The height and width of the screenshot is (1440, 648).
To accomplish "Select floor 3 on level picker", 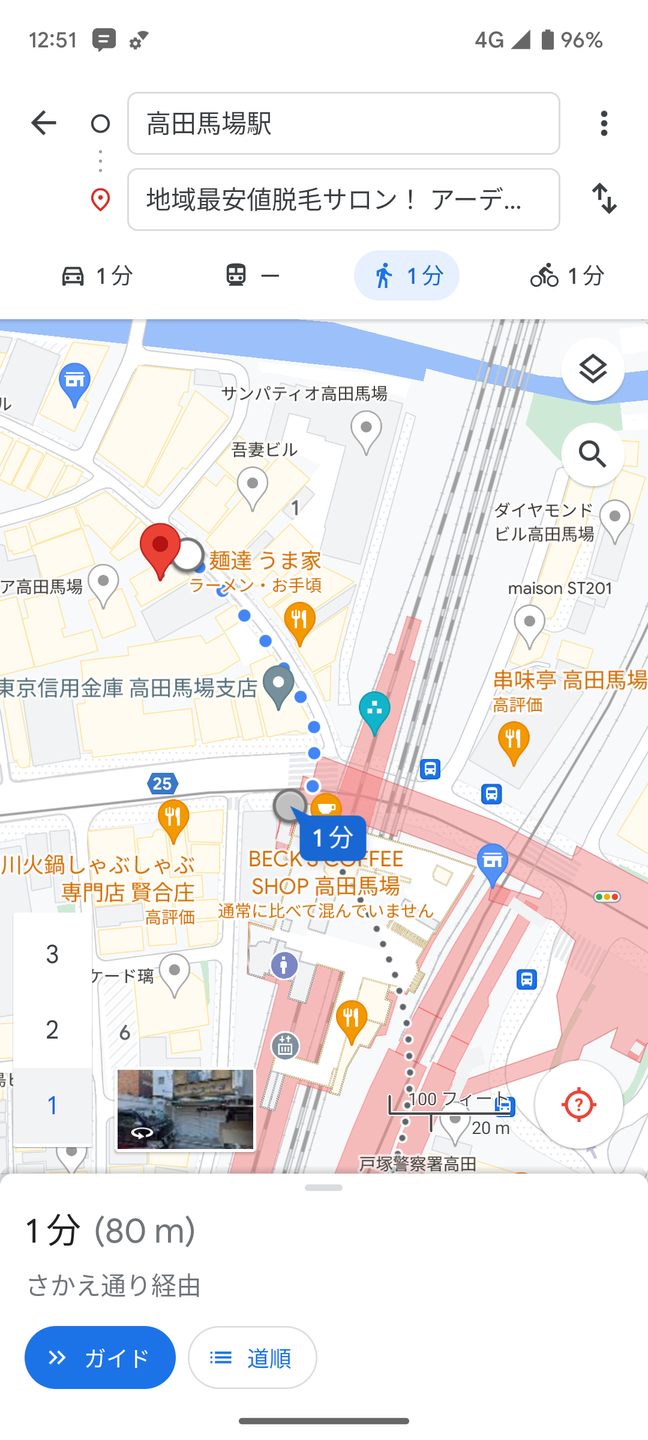I will point(52,954).
